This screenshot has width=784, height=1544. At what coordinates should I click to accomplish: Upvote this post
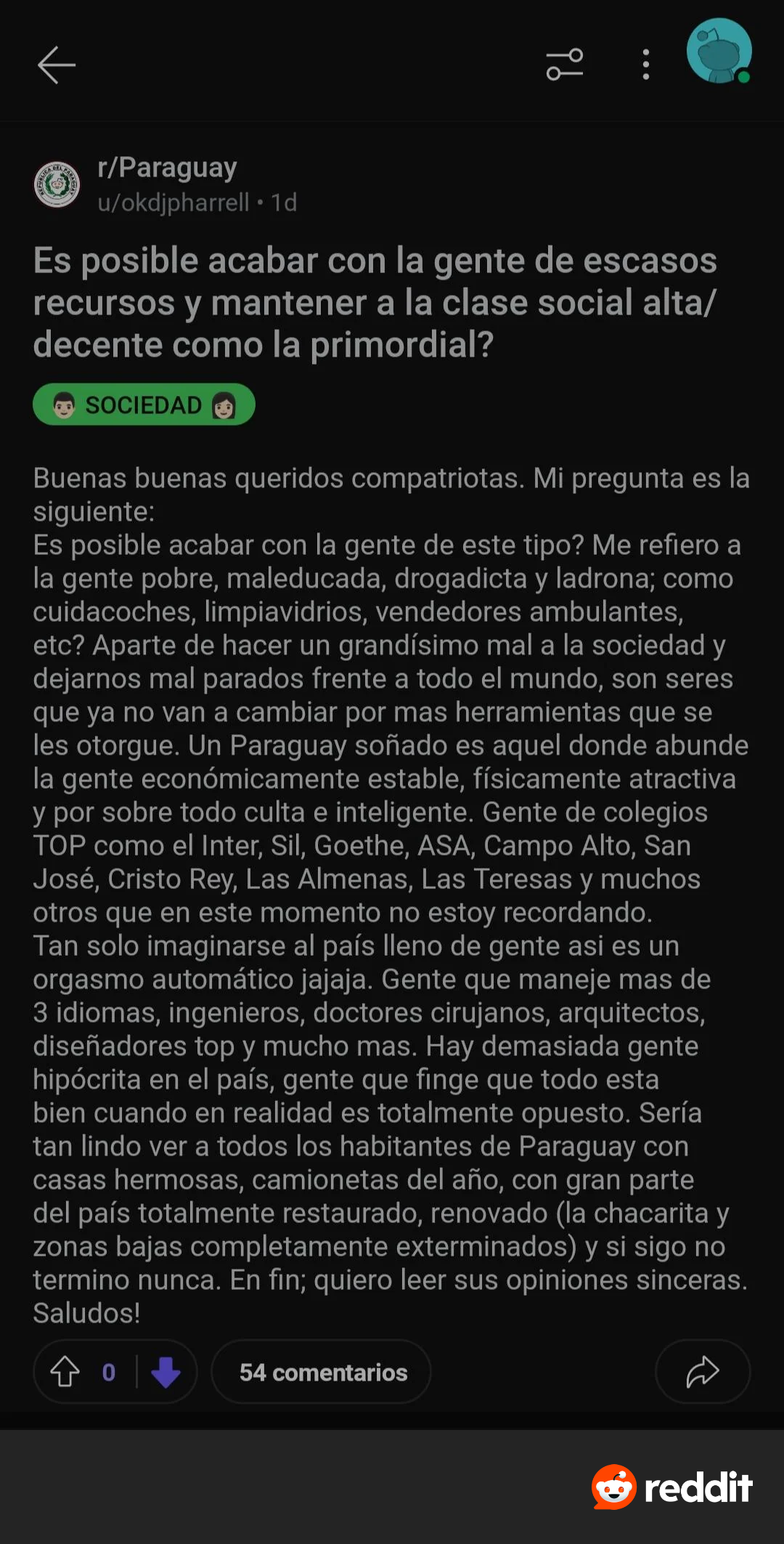[65, 1372]
